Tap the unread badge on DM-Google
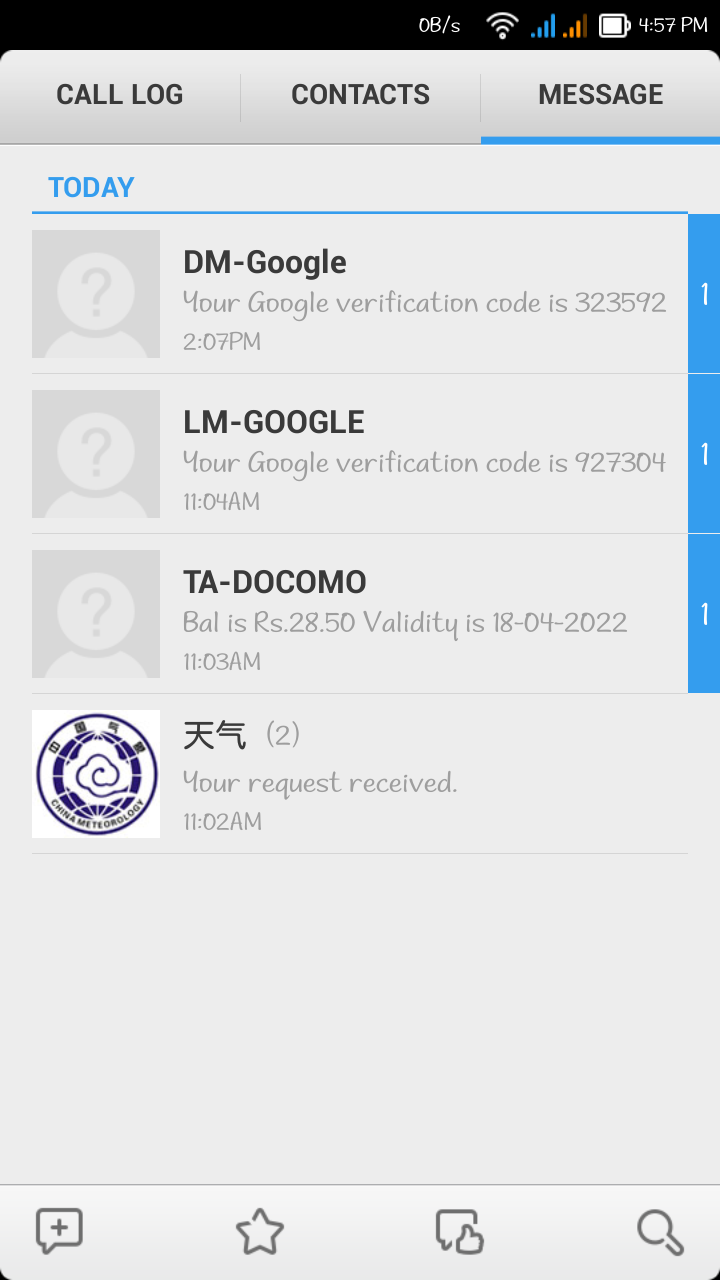 coord(704,294)
